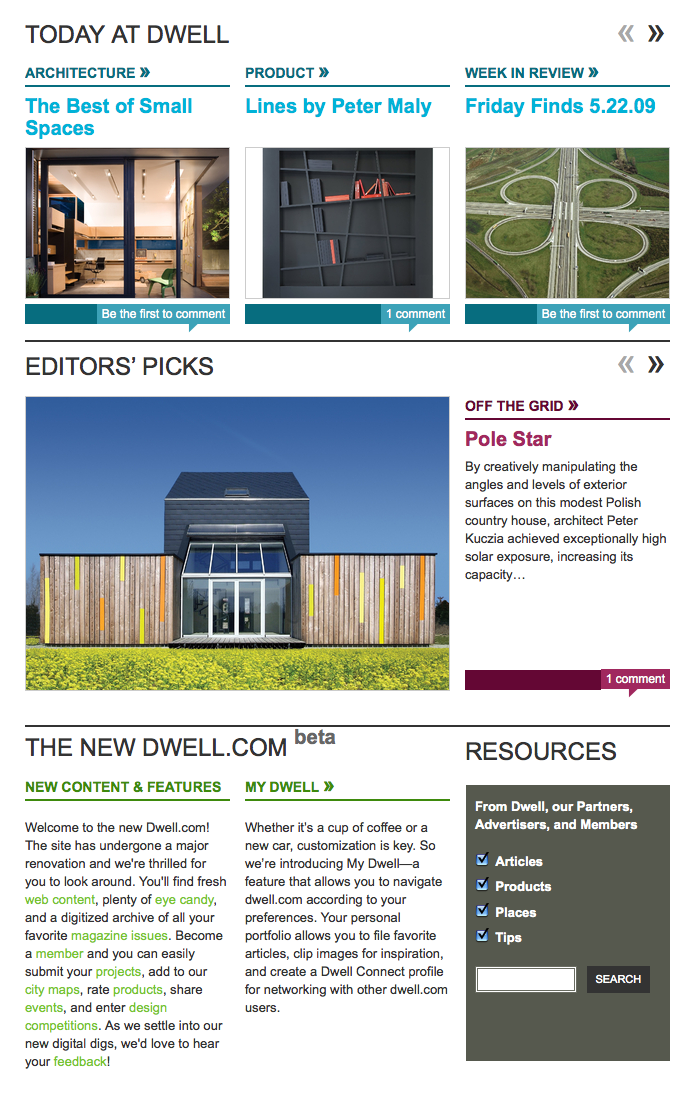Open the My Dwell section link
Image resolution: width=676 pixels, height=1119 pixels.
289,786
